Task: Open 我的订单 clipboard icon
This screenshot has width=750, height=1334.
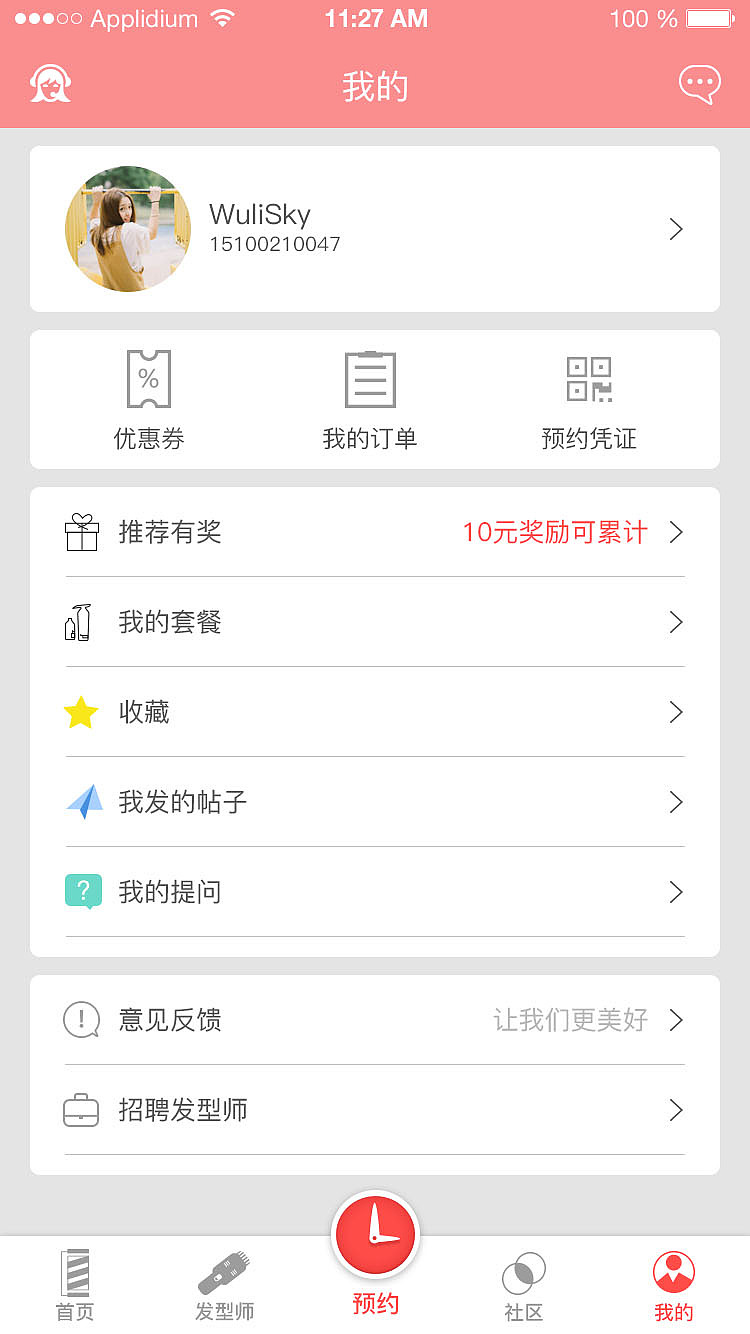Action: [x=373, y=379]
